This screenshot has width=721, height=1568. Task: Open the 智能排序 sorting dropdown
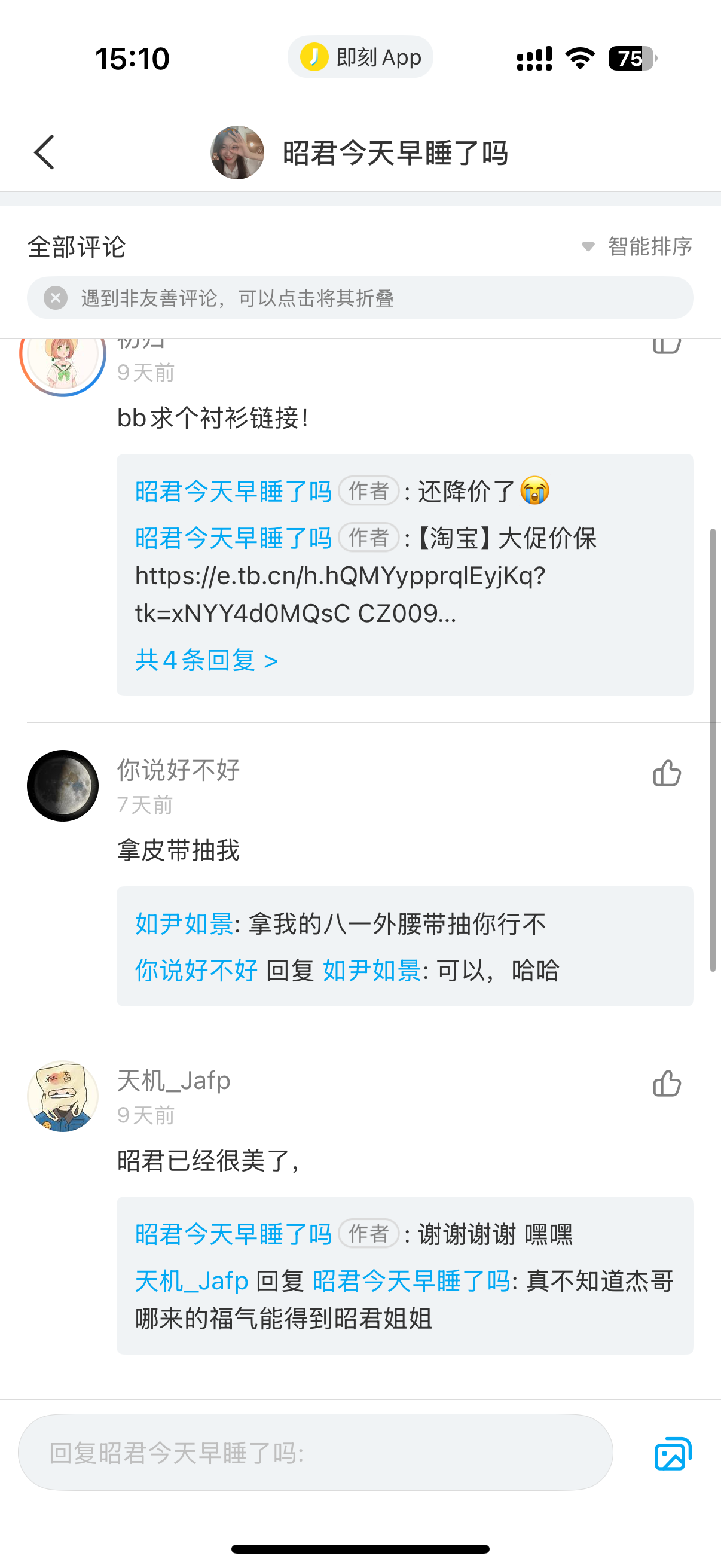pos(638,246)
